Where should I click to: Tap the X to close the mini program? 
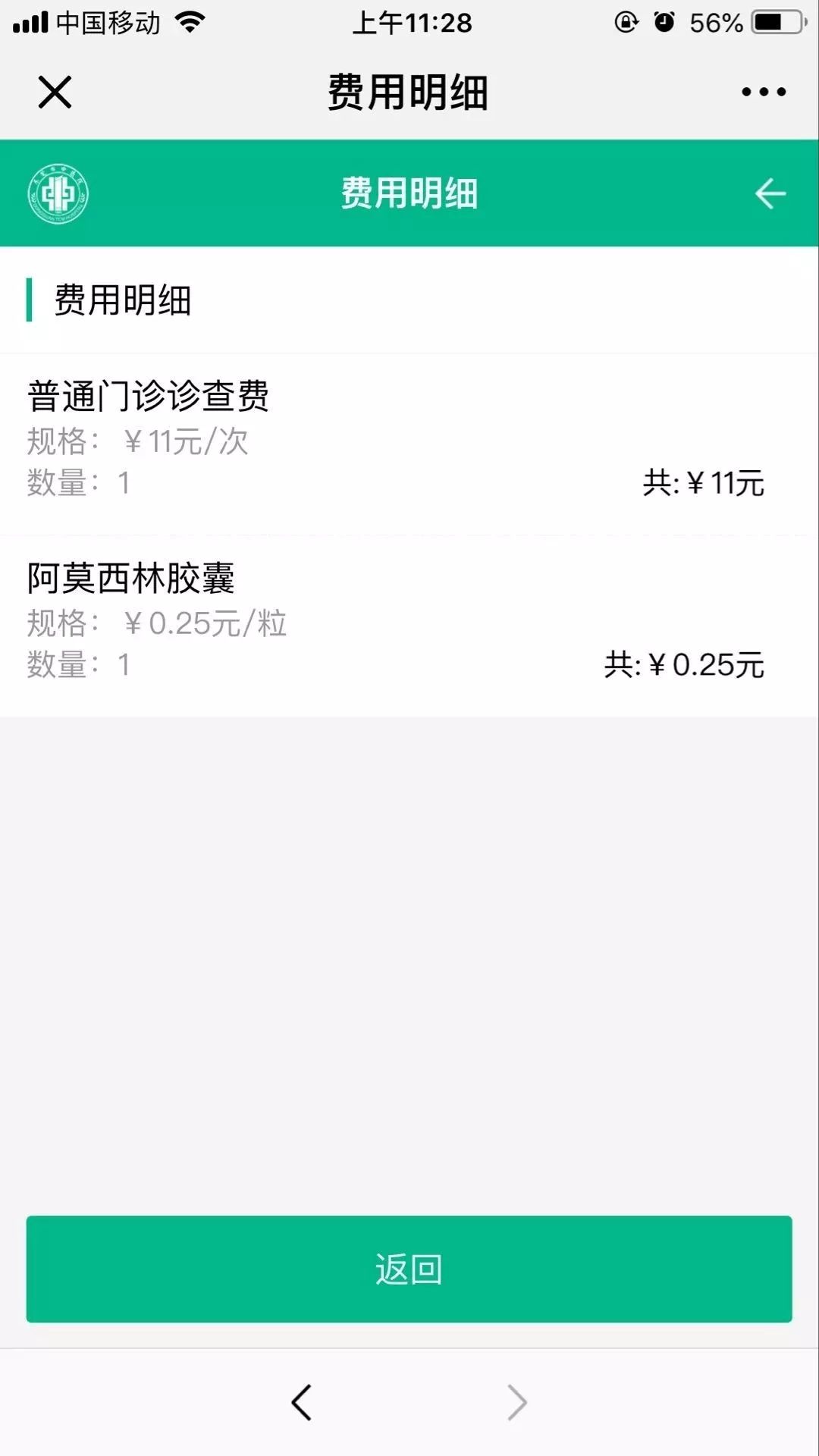pos(53,93)
